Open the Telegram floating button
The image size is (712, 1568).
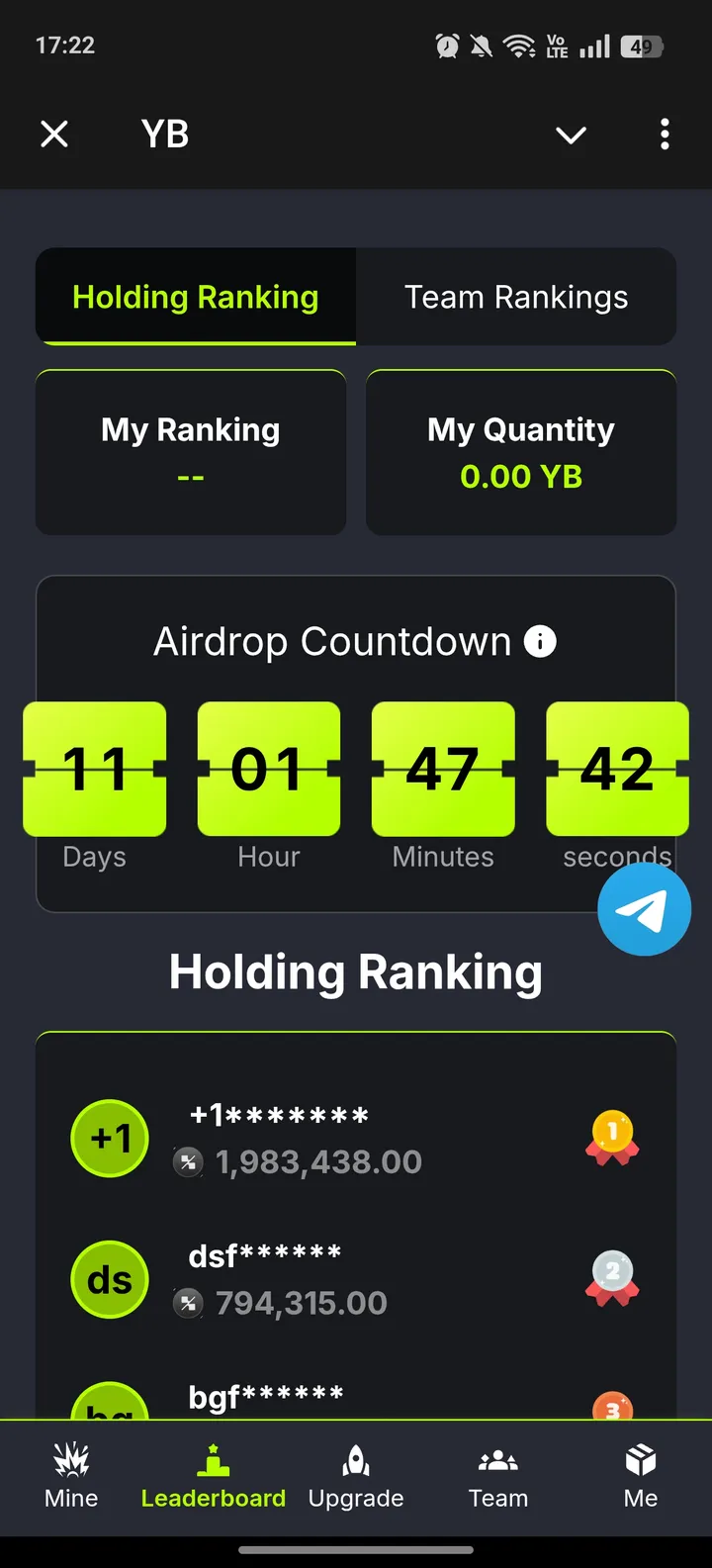[x=644, y=909]
